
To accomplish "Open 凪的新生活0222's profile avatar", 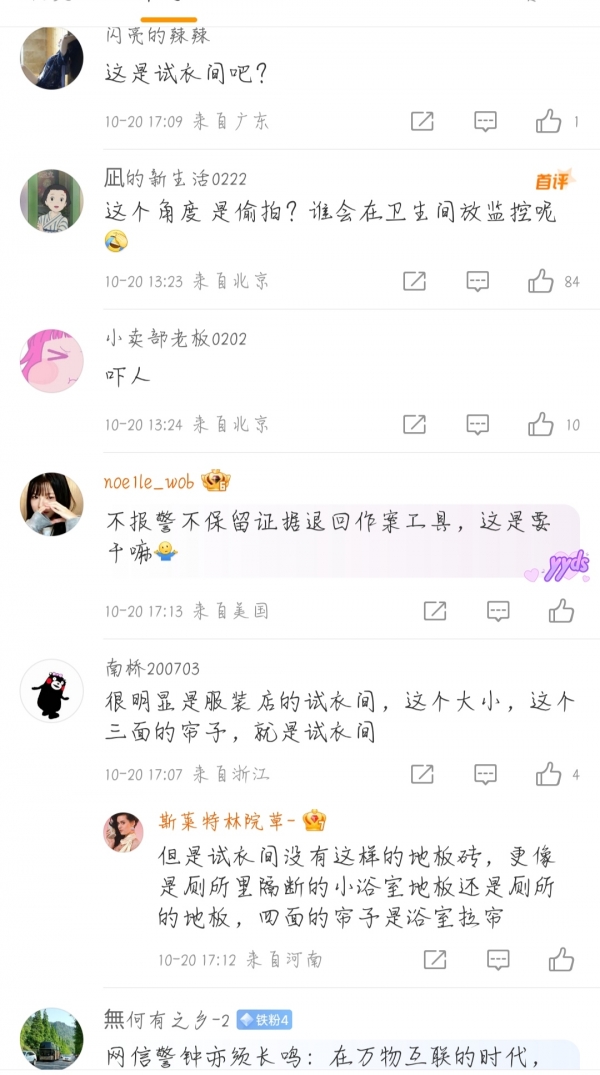I will [x=52, y=200].
